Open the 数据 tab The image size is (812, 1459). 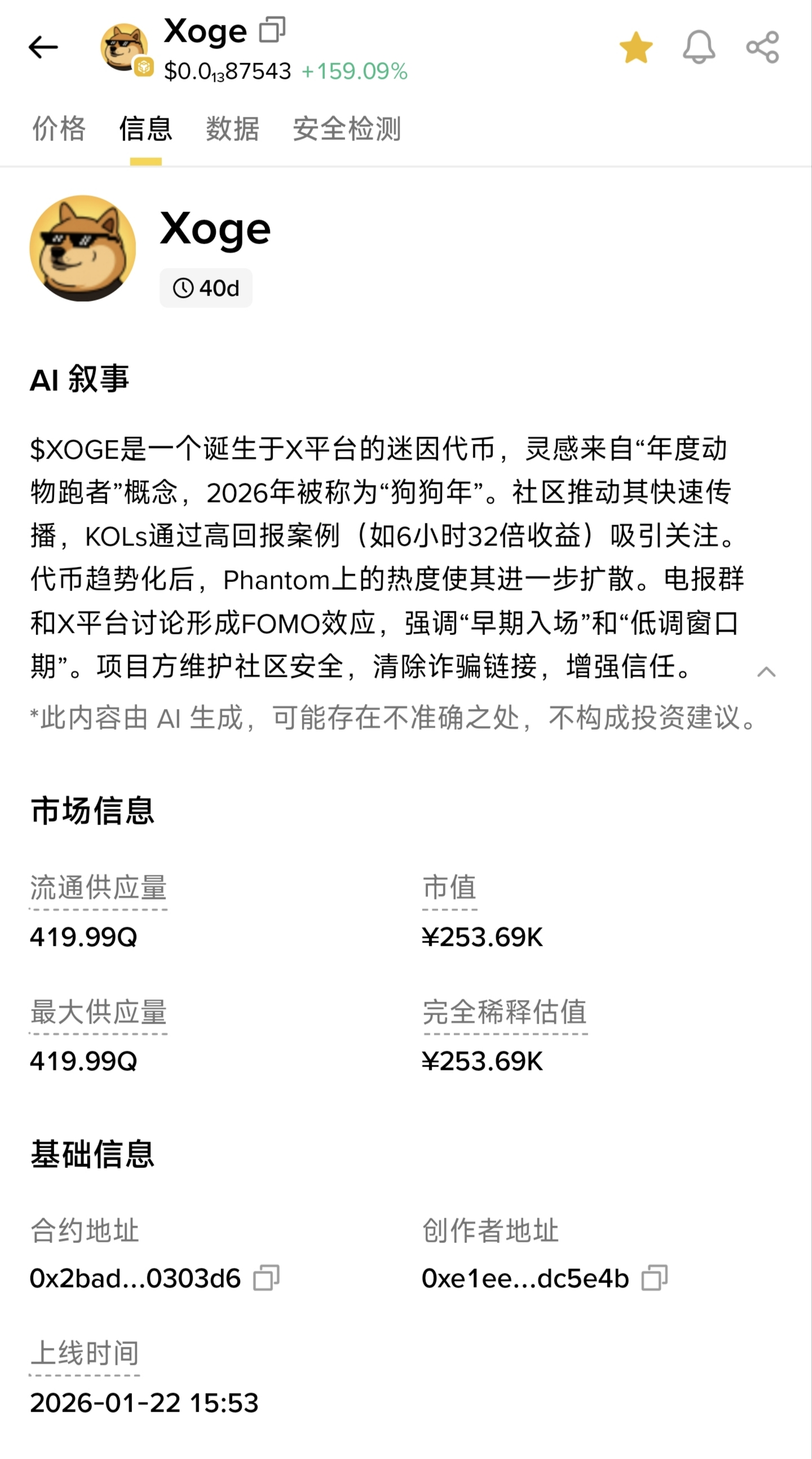(233, 129)
